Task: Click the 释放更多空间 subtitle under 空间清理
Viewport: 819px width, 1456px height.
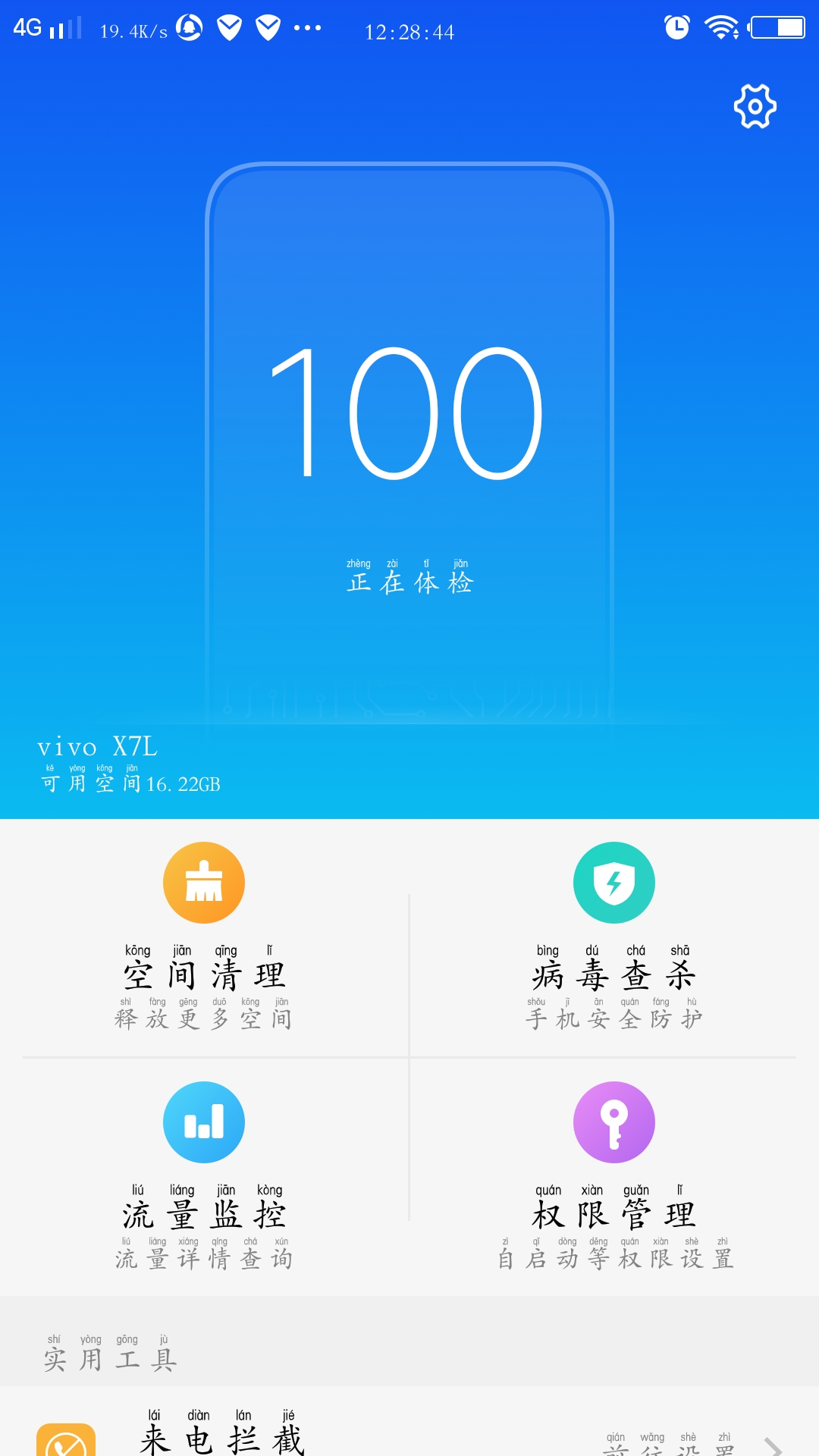Action: point(203,1020)
